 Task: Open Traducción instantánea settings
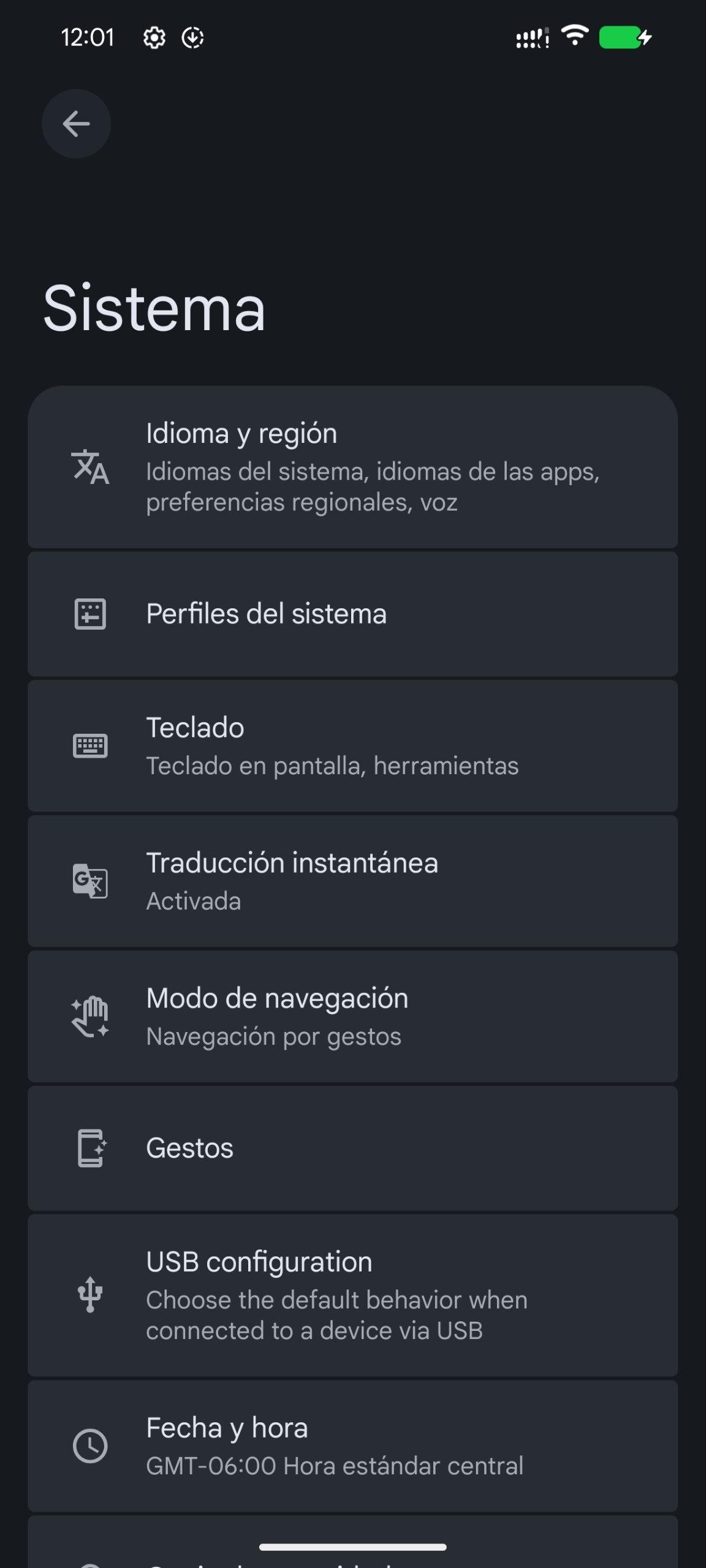352,881
